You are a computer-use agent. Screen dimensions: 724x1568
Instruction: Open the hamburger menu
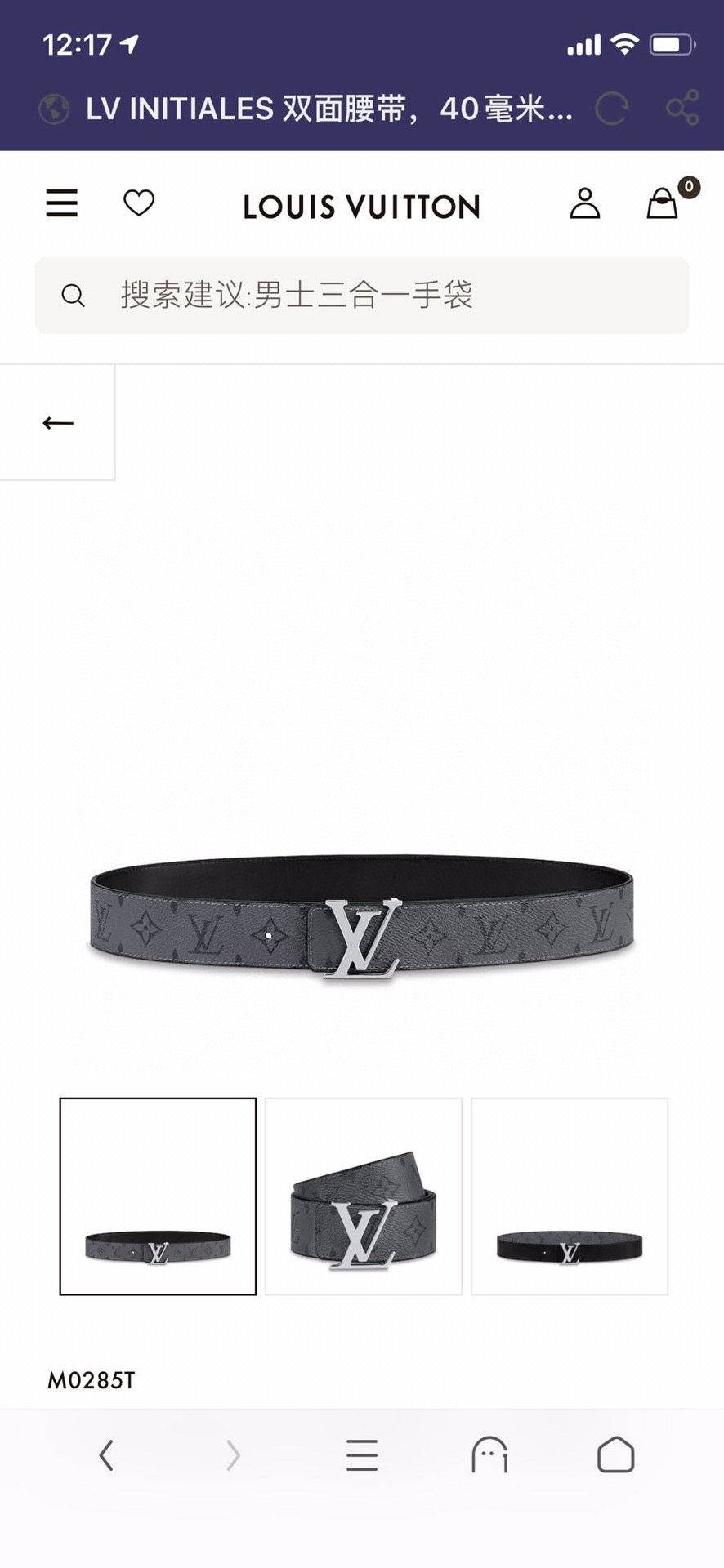61,203
